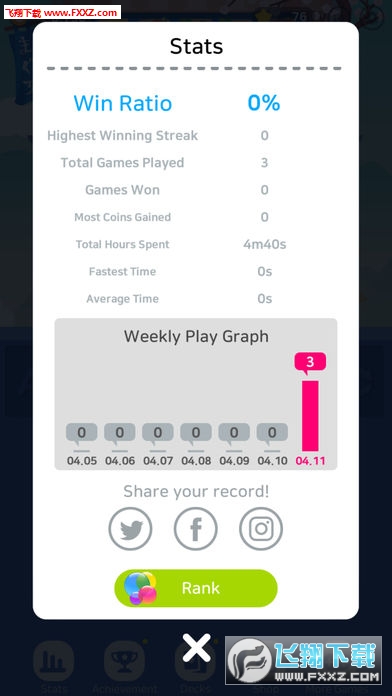This screenshot has width=392, height=696.
Task: Share your record on Facebook
Action: pos(196,529)
